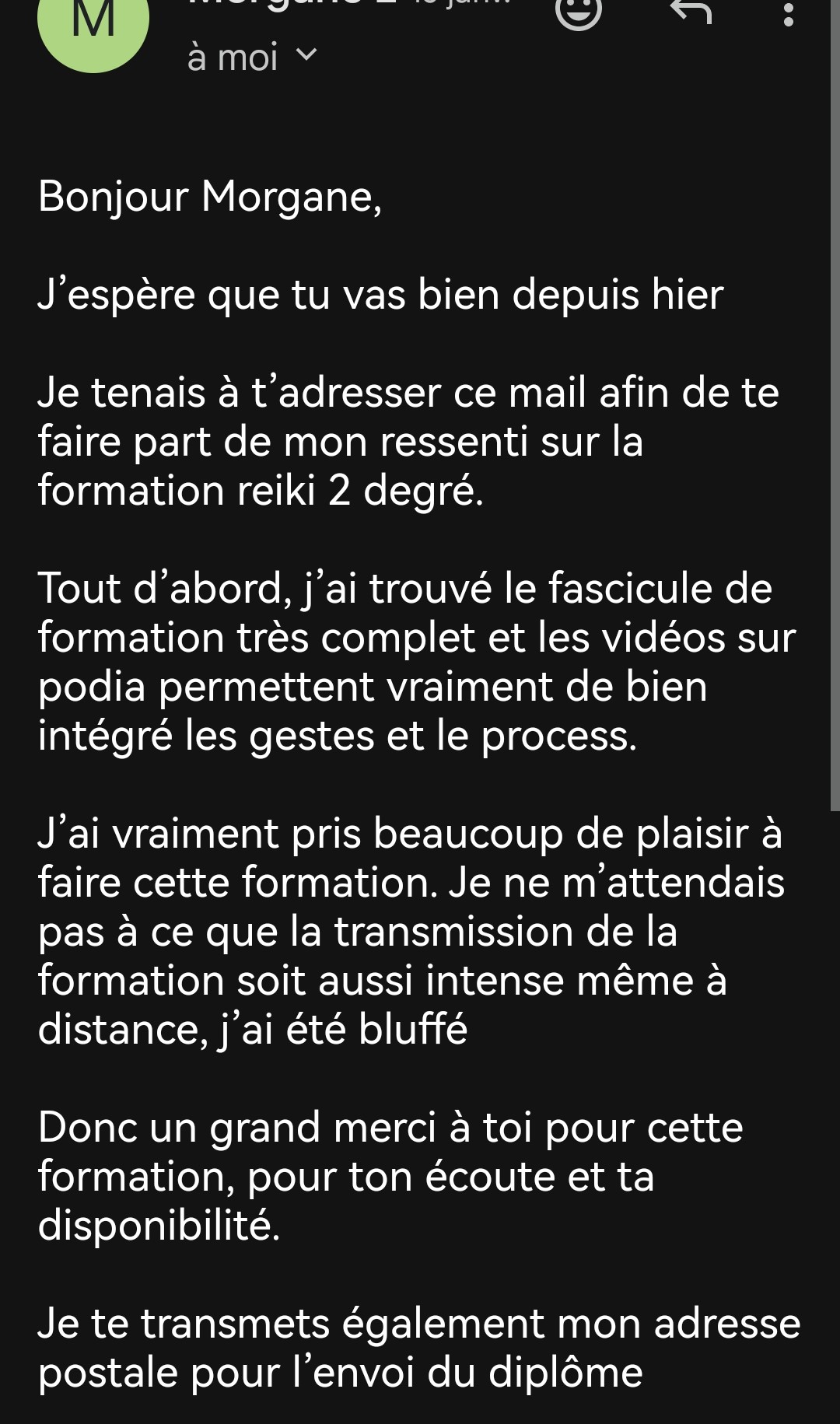The image size is (840, 1424).
Task: Add an emoji reaction to this email
Action: [x=579, y=11]
